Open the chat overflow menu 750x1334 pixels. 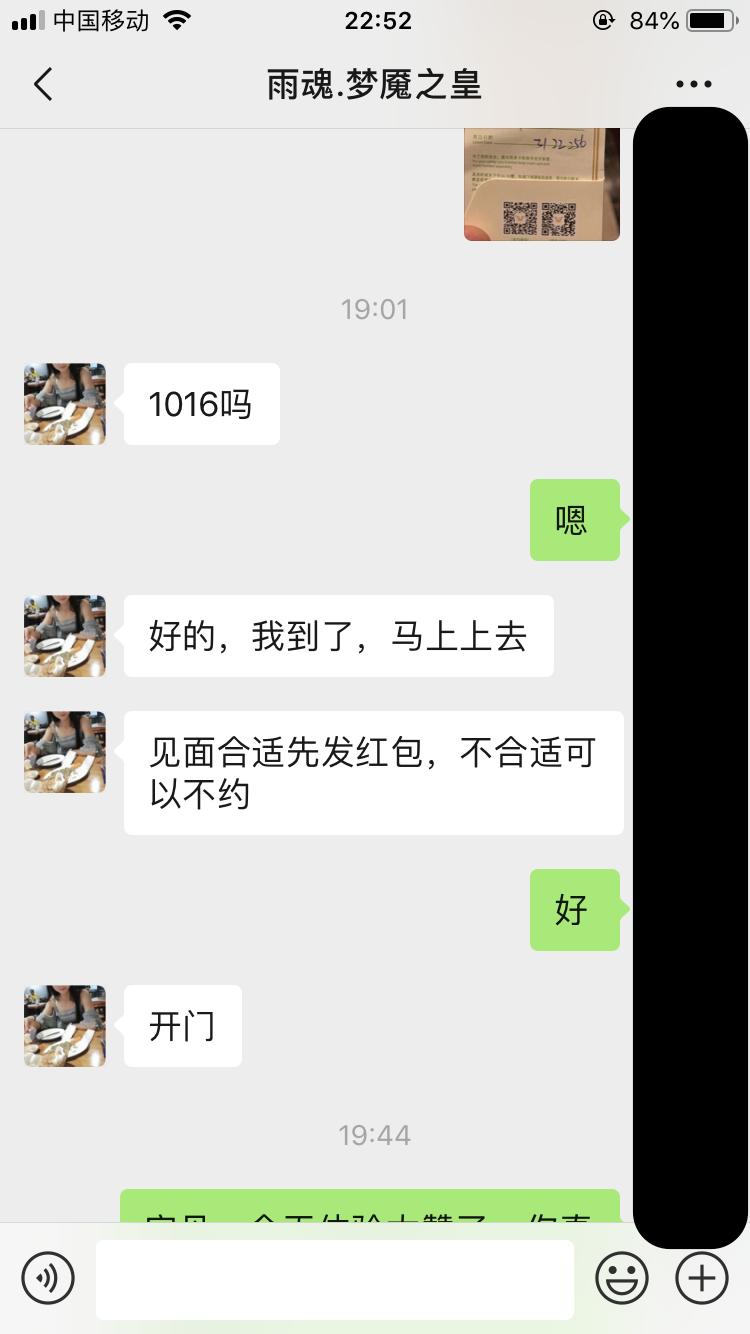[x=693, y=85]
